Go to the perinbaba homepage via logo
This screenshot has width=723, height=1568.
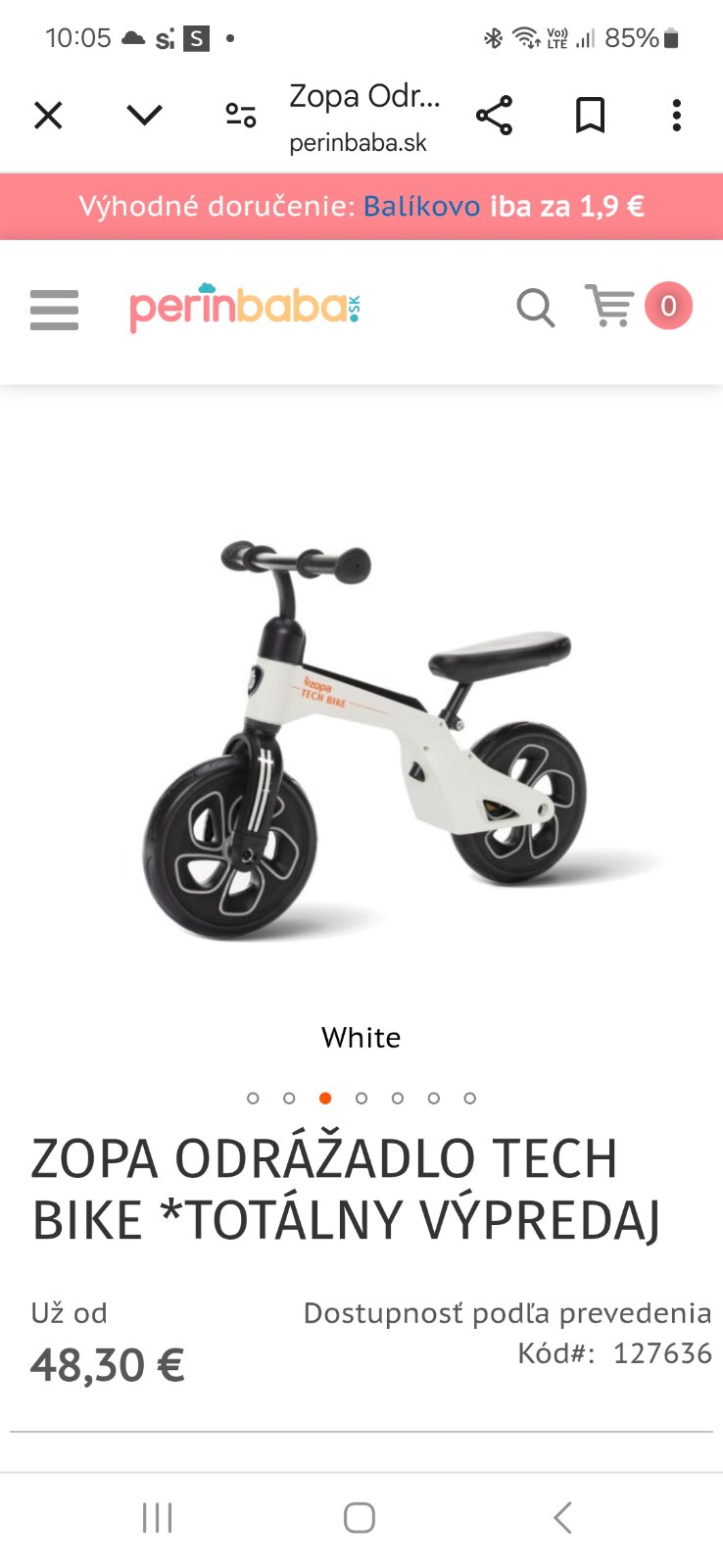pos(245,308)
